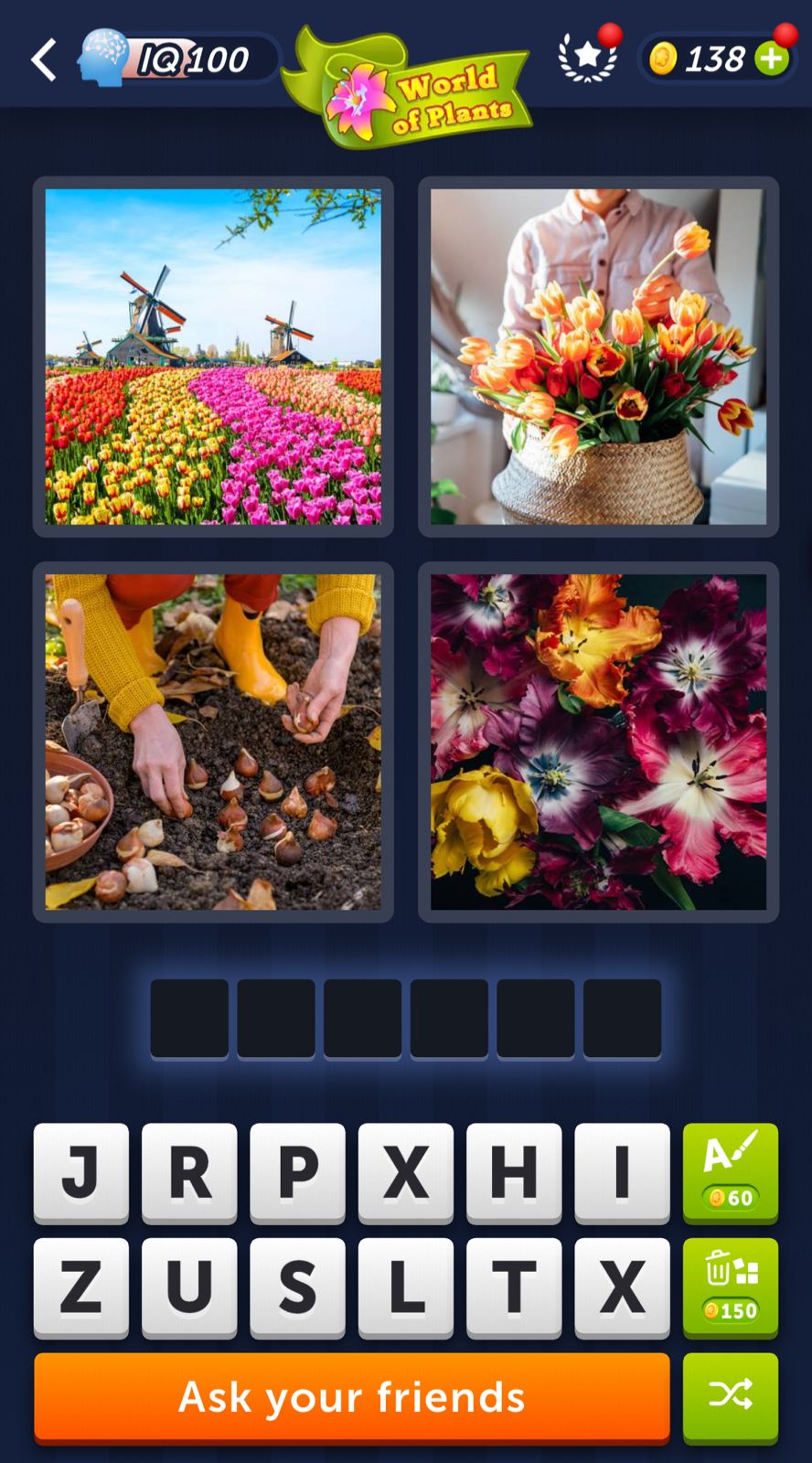812x1463 pixels.
Task: Enlarge the windmill tulip field picture
Action: pos(213,357)
